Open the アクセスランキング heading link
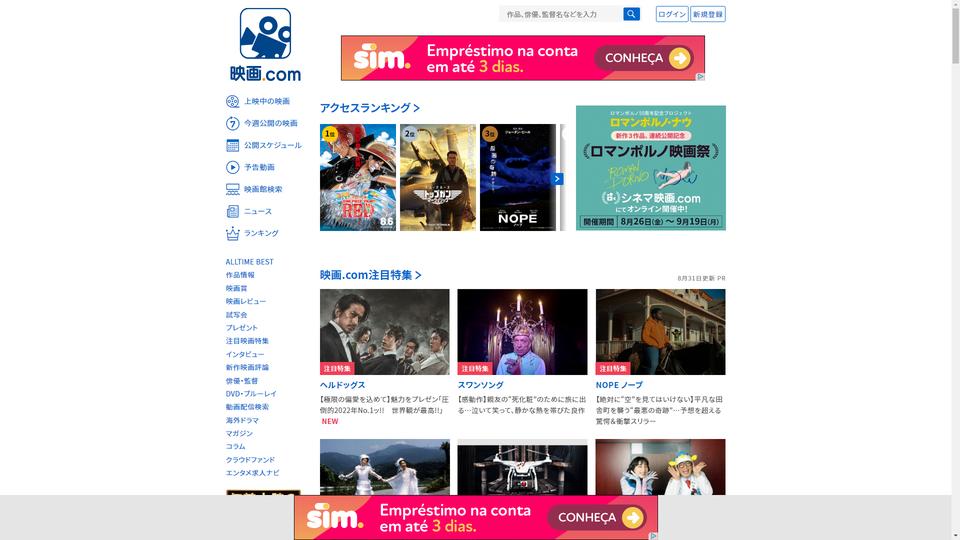The height and width of the screenshot is (540, 960). (370, 108)
